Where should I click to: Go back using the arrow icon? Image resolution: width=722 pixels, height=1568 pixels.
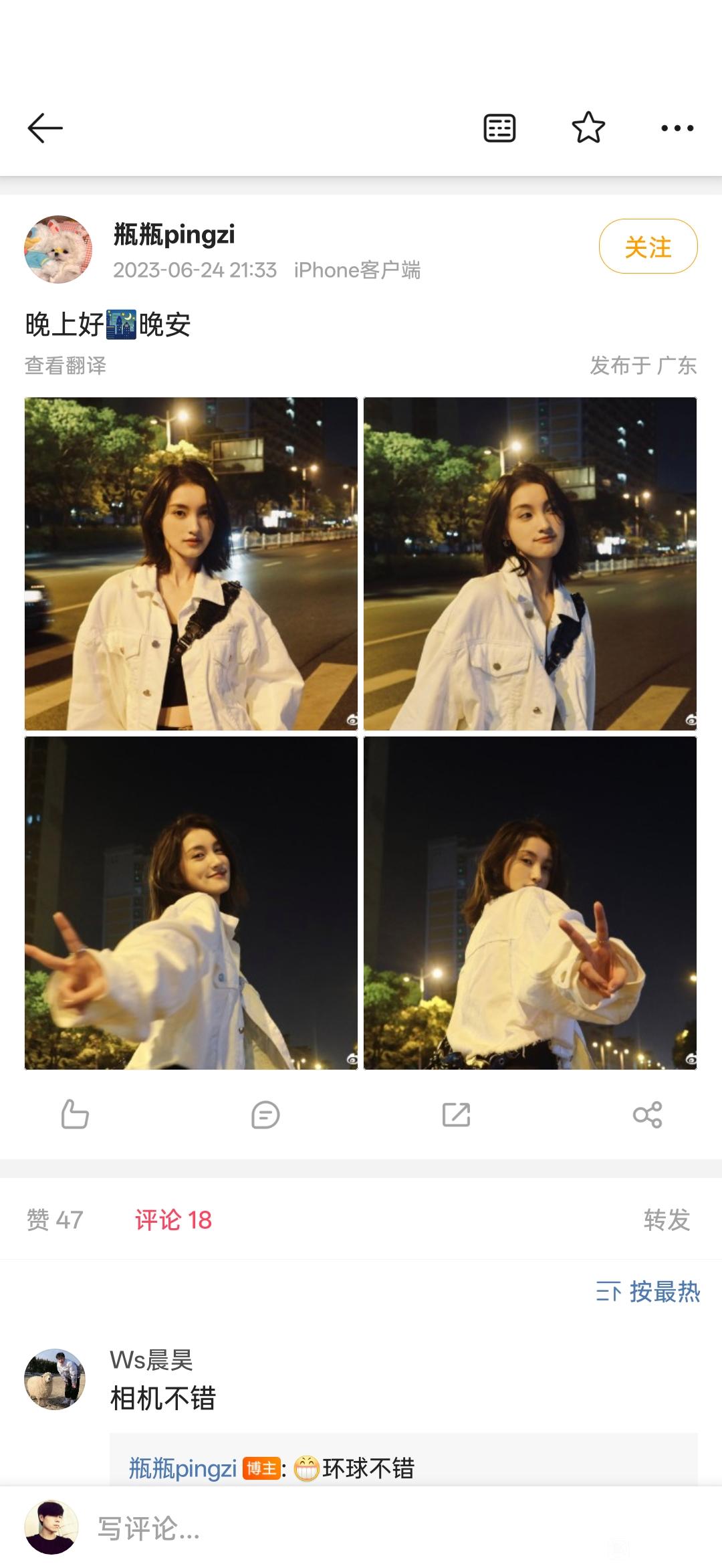(x=45, y=128)
